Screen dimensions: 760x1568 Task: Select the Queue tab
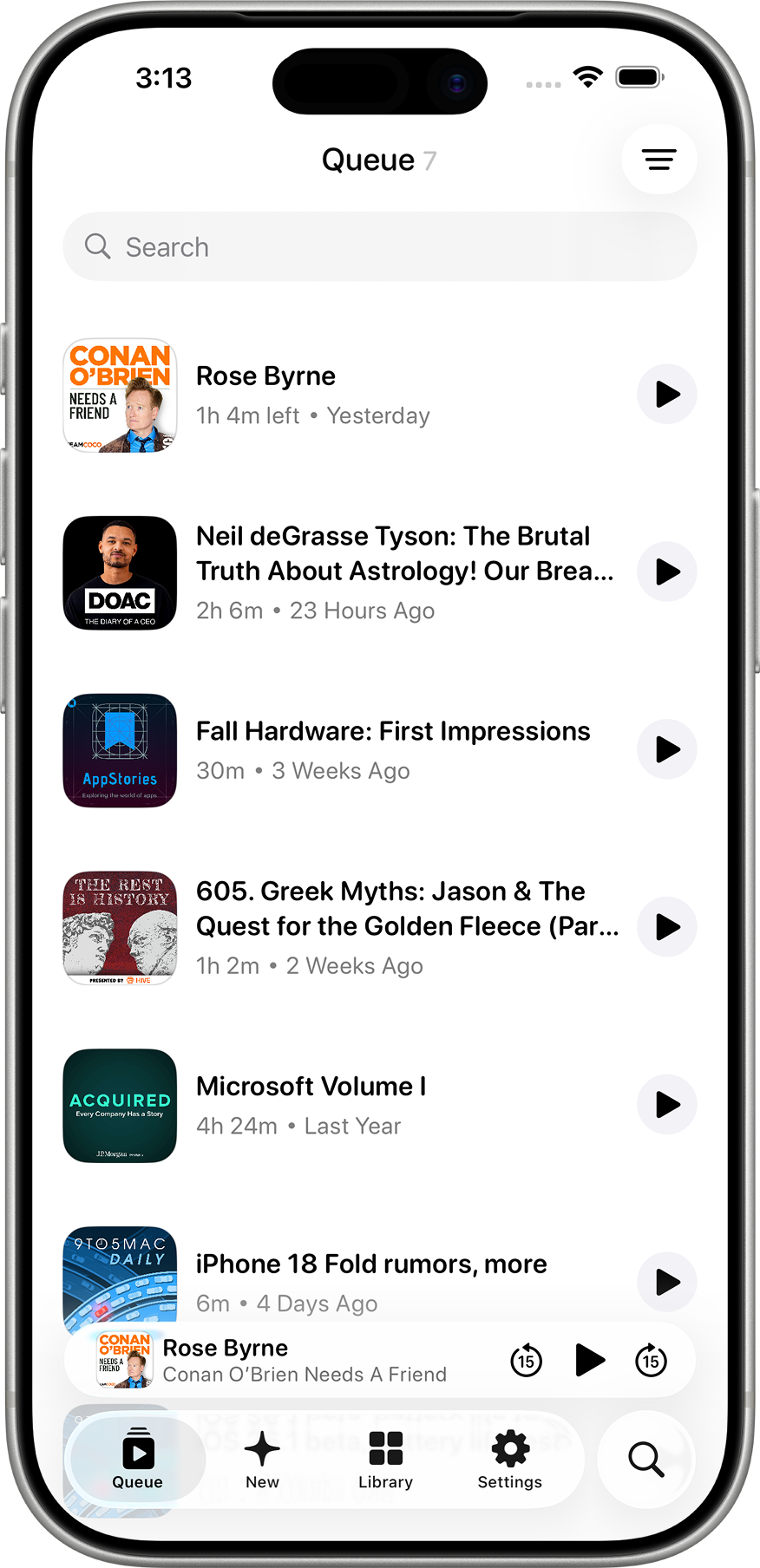[137, 1460]
